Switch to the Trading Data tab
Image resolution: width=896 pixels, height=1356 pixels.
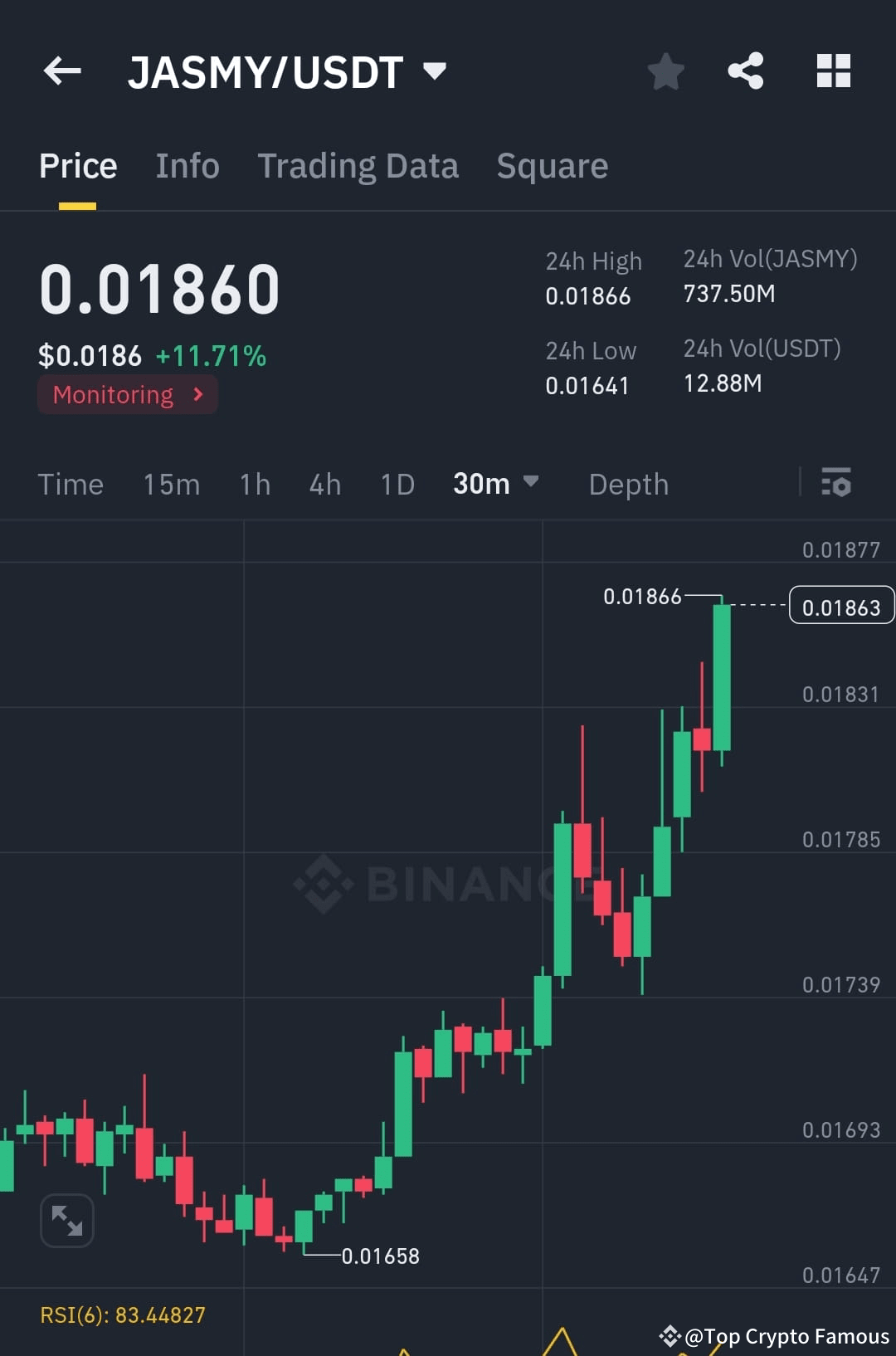[x=358, y=165]
